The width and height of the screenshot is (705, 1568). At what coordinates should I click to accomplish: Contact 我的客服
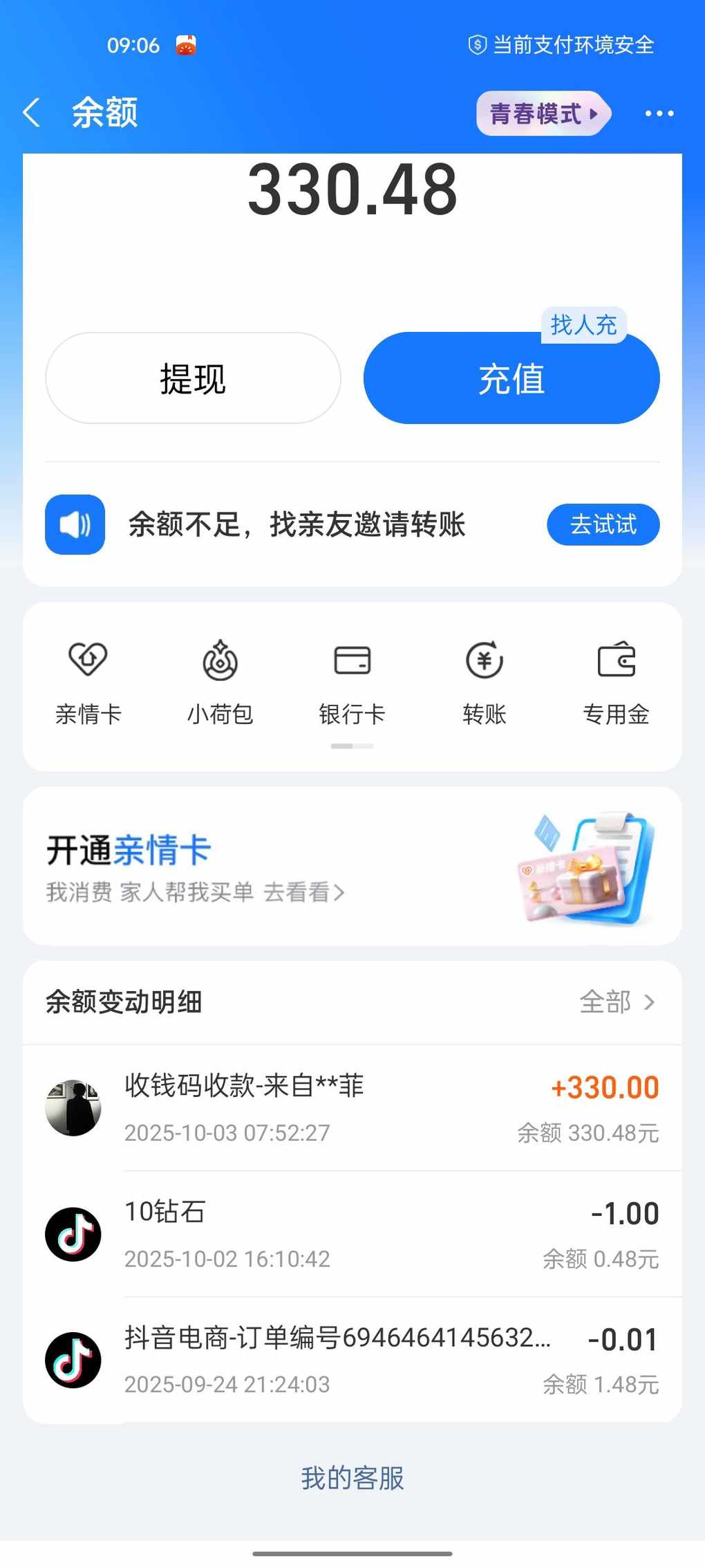(x=352, y=1478)
